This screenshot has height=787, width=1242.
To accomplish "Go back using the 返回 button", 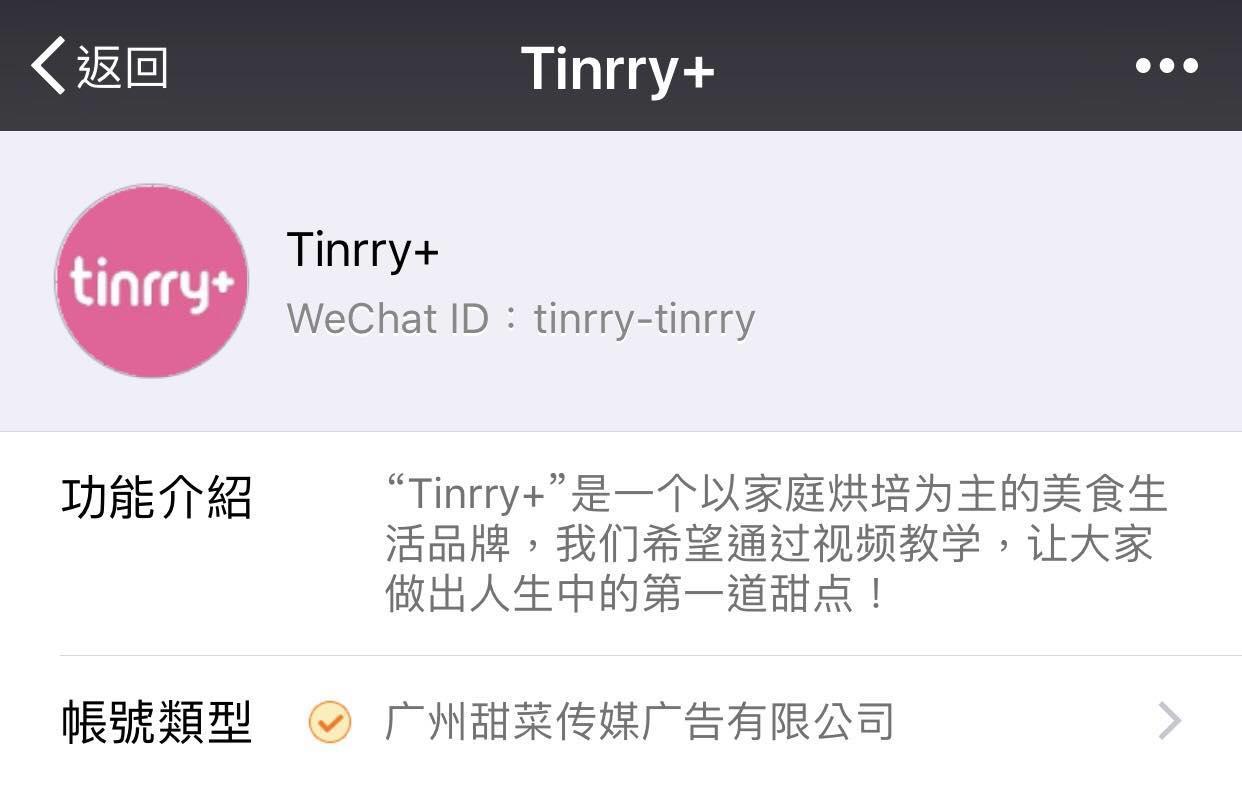I will tap(98, 66).
